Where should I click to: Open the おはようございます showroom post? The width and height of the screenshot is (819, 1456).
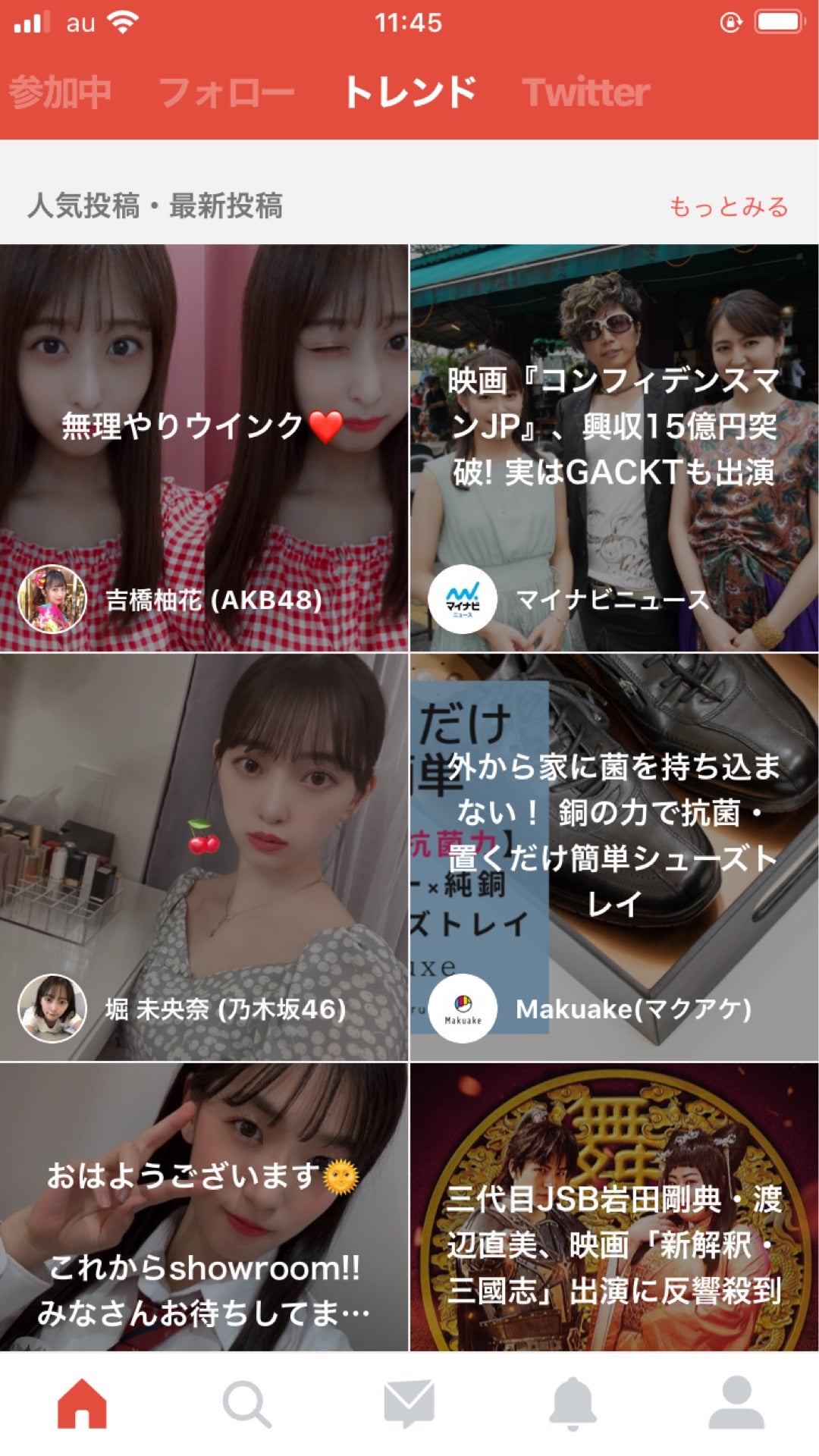click(x=203, y=1213)
